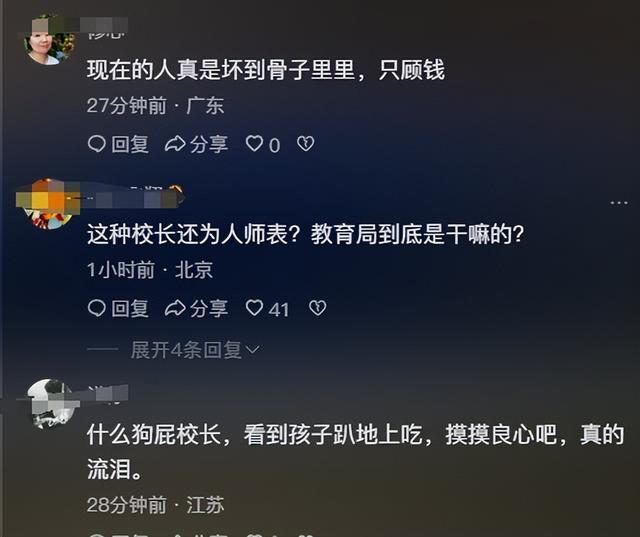Reply to the 27分钟前 广东 comment
Screen dimensions: 640x537
tap(118, 144)
